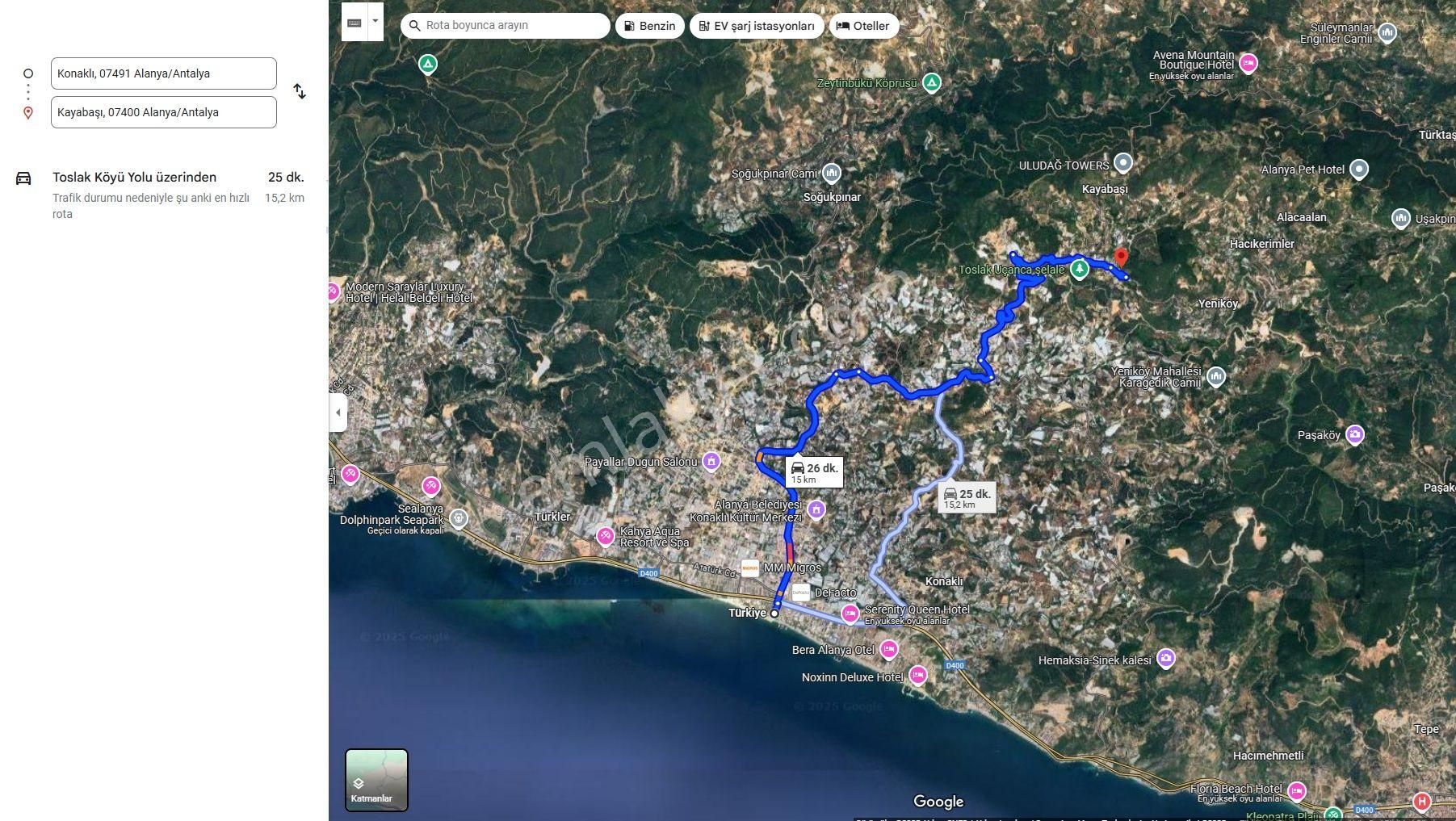
Task: Edit the starting point Konaklı field
Action: [163, 73]
